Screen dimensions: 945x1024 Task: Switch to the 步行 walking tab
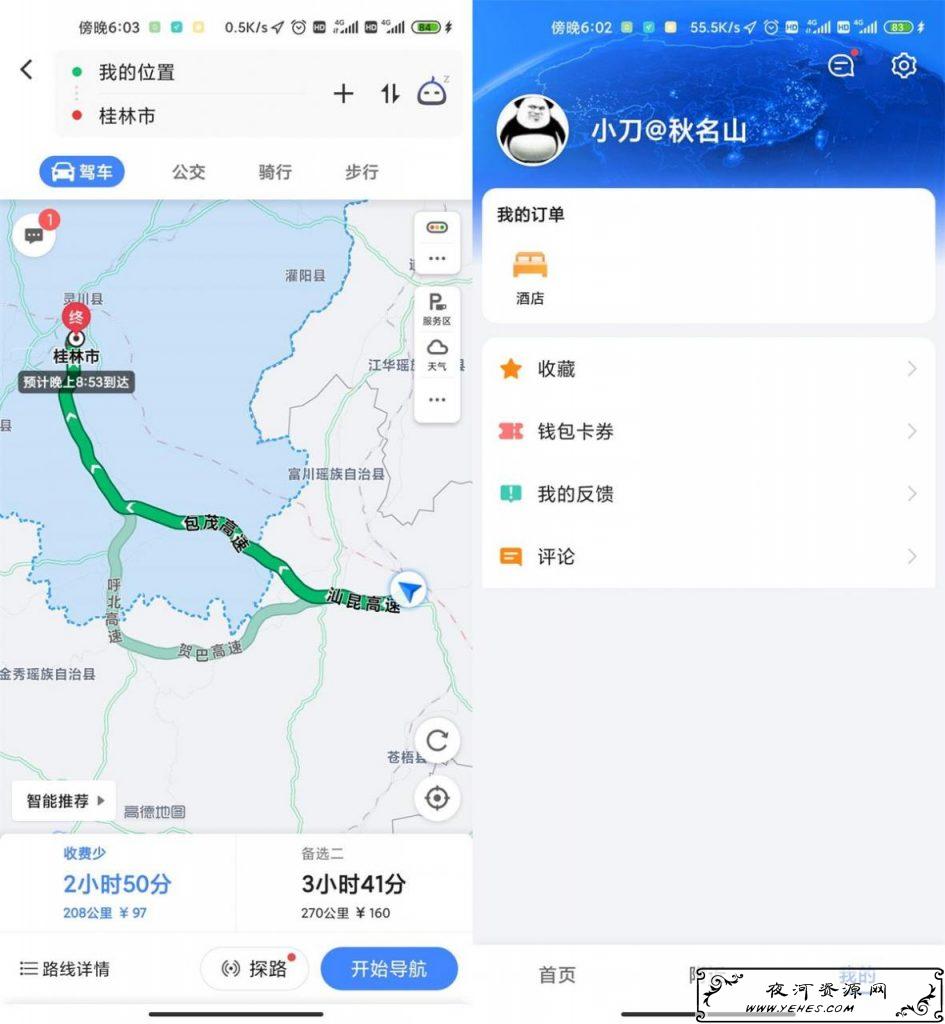tap(361, 172)
